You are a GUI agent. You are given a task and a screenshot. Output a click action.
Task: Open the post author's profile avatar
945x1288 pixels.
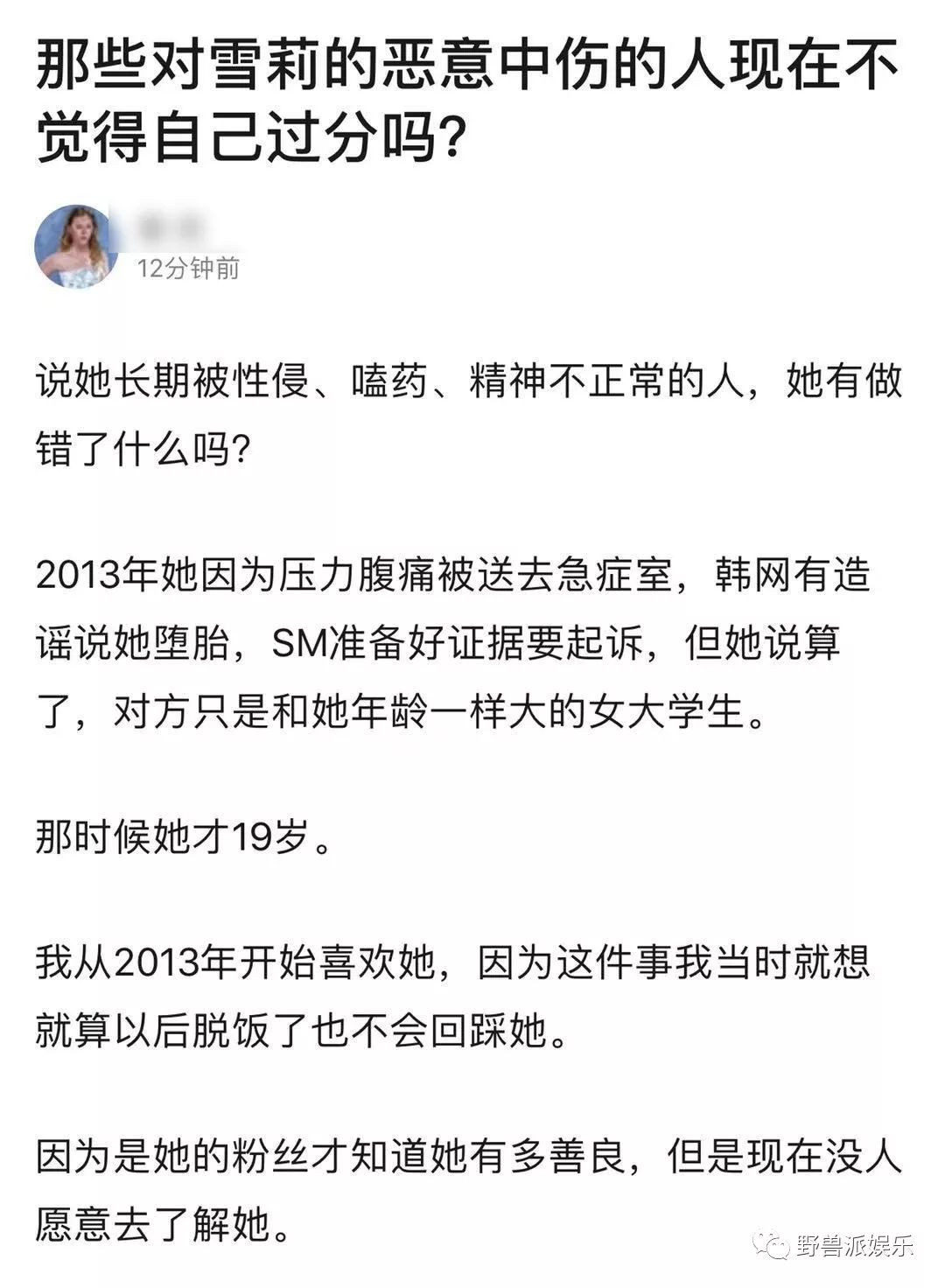point(75,247)
